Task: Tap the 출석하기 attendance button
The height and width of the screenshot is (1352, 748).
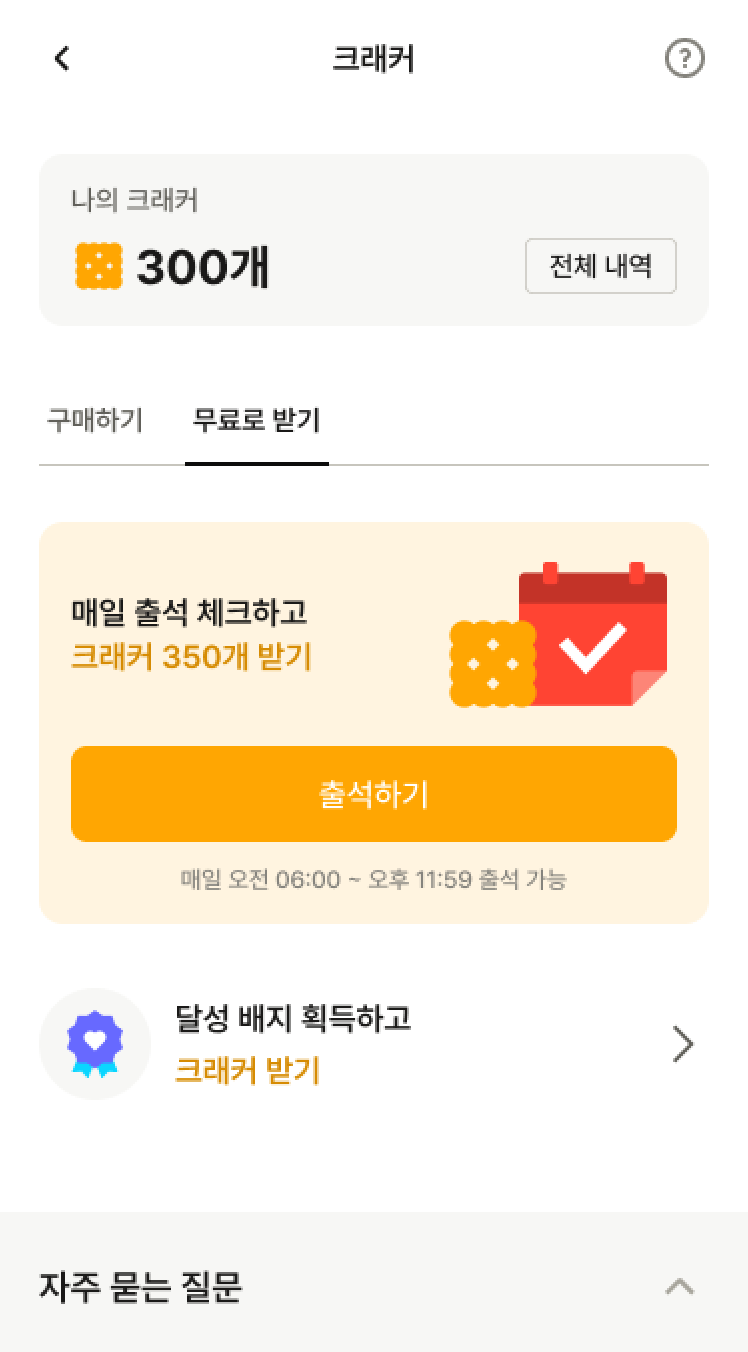Action: click(374, 794)
